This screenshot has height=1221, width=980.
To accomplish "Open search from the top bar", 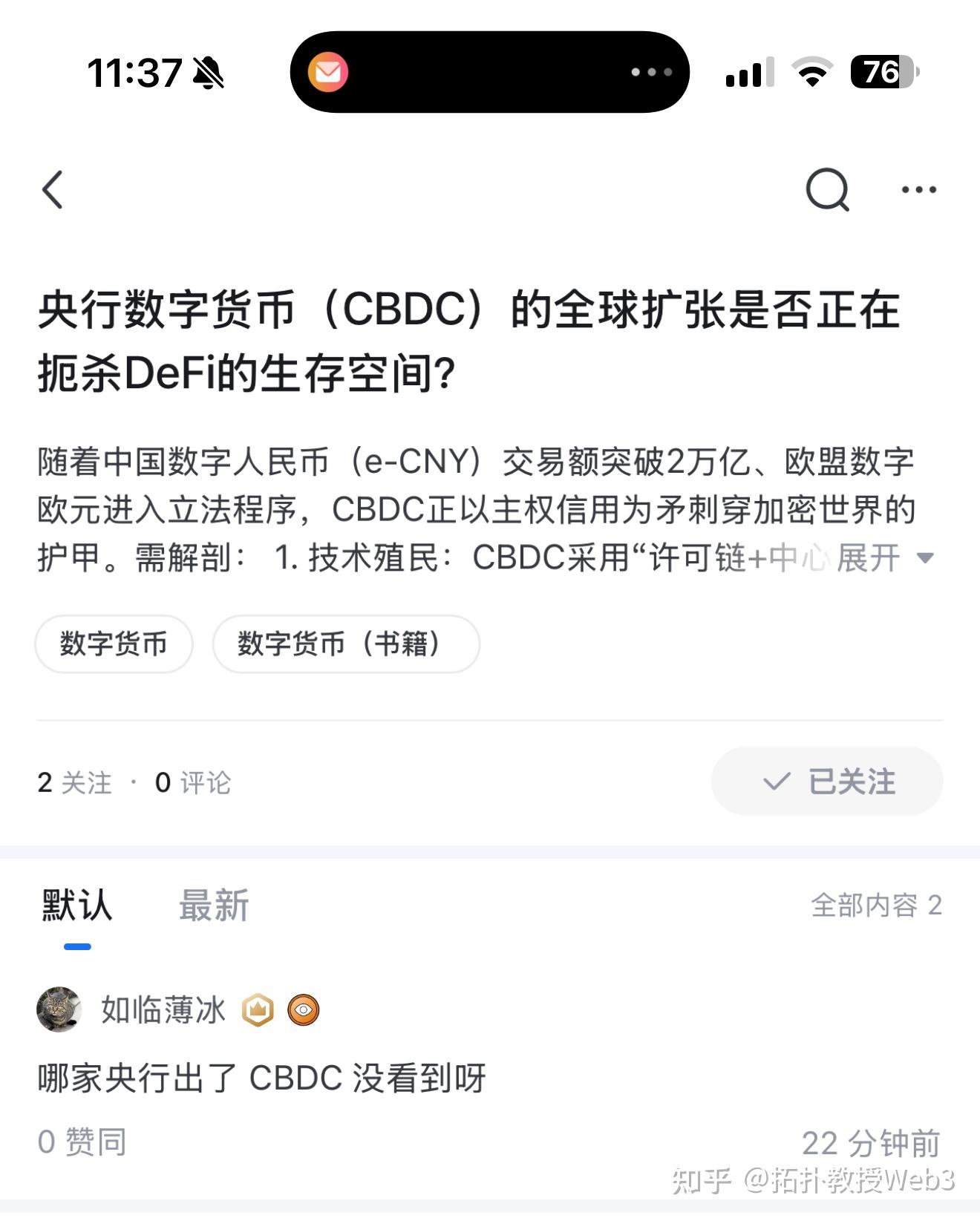I will [x=827, y=189].
